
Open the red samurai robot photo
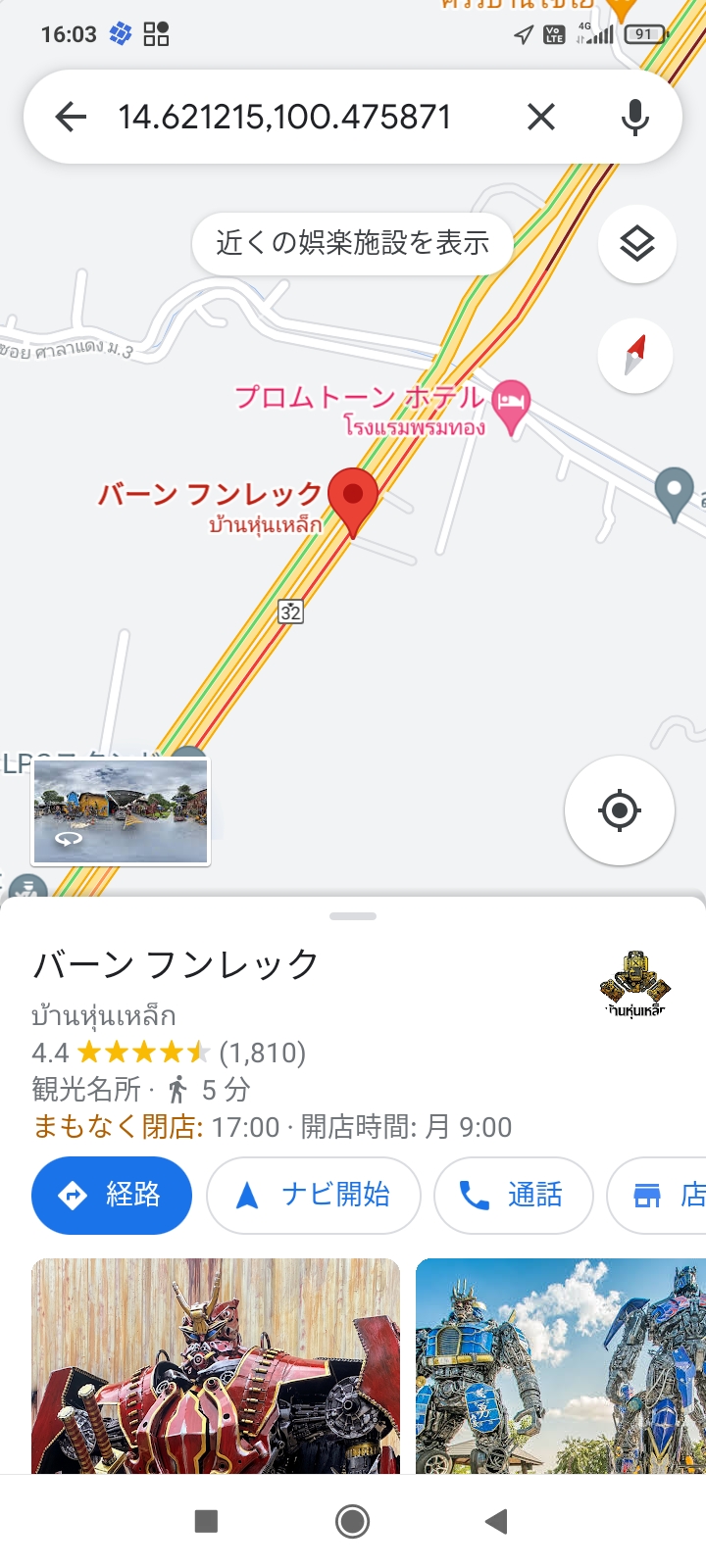click(216, 1365)
